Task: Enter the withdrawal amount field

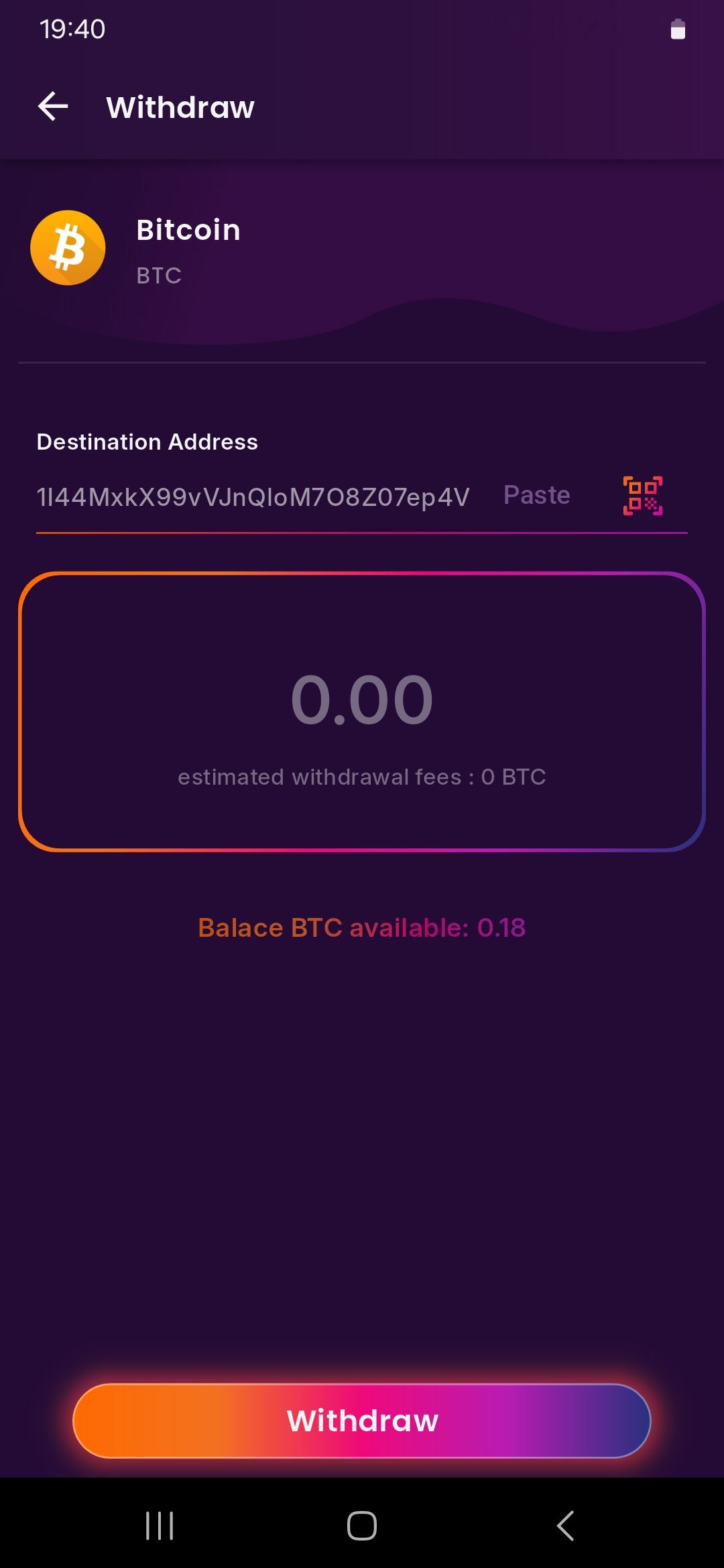Action: [x=362, y=700]
